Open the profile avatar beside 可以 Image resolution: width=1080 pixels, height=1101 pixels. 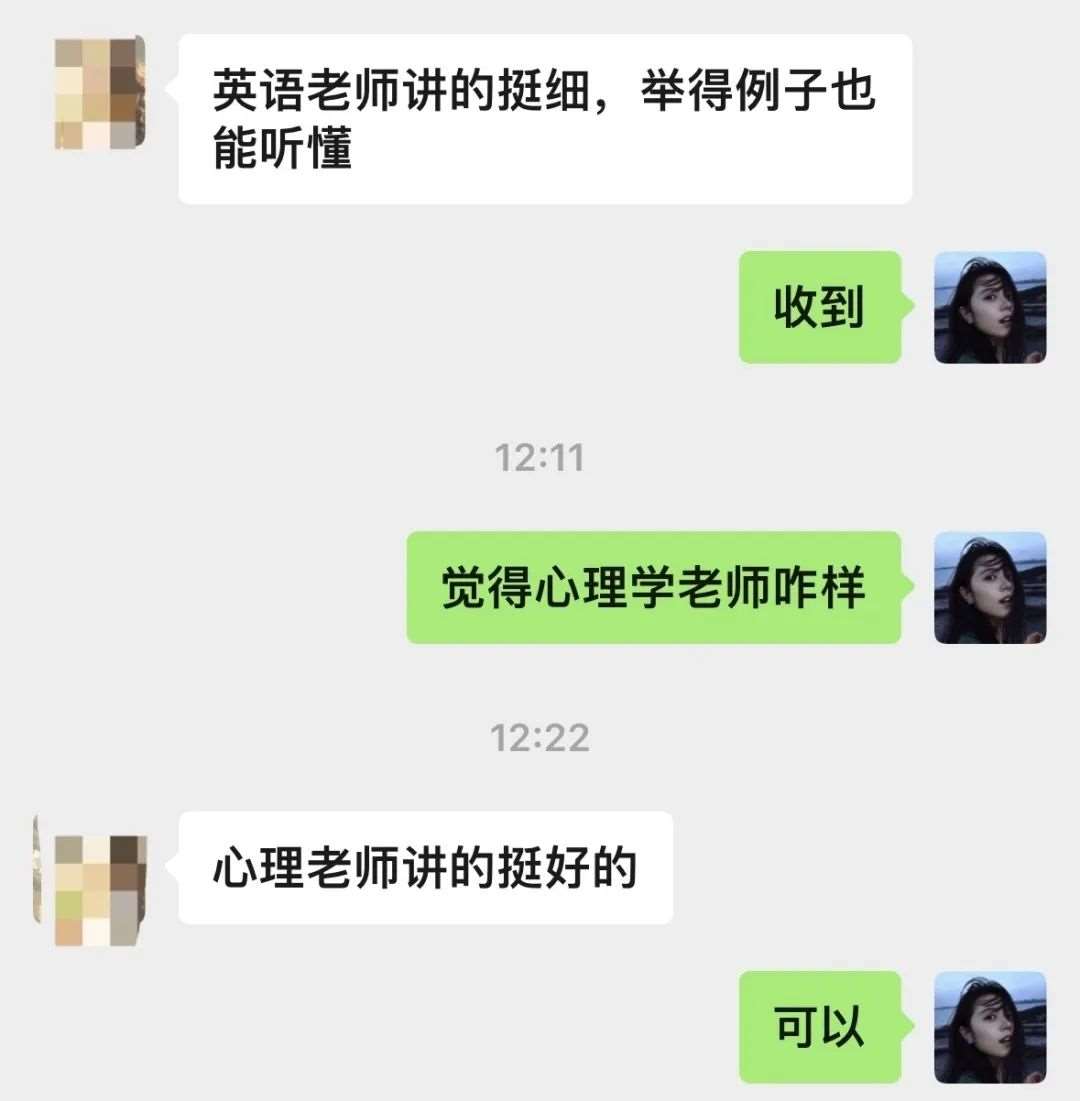(x=990, y=1027)
